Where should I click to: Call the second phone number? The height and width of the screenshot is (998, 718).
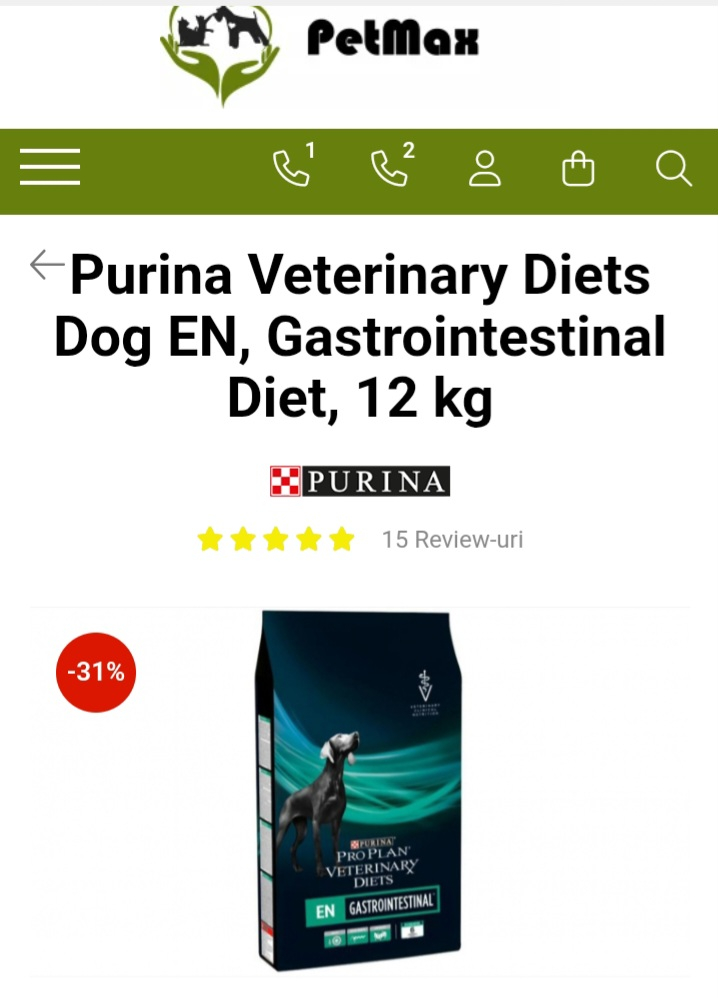pyautogui.click(x=390, y=167)
